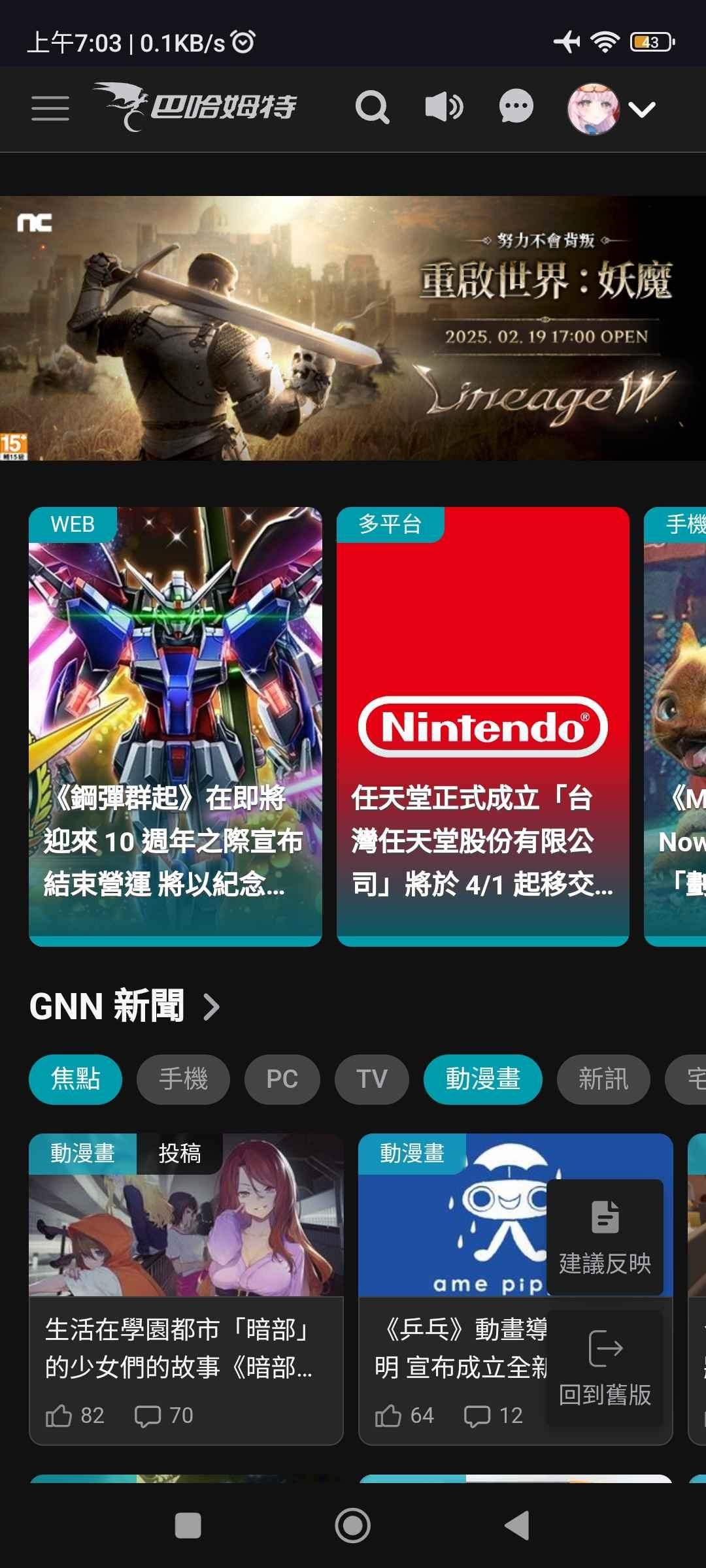This screenshot has height=1568, width=706.
Task: Tap 回到舊版 to return to old version
Action: [x=605, y=1368]
